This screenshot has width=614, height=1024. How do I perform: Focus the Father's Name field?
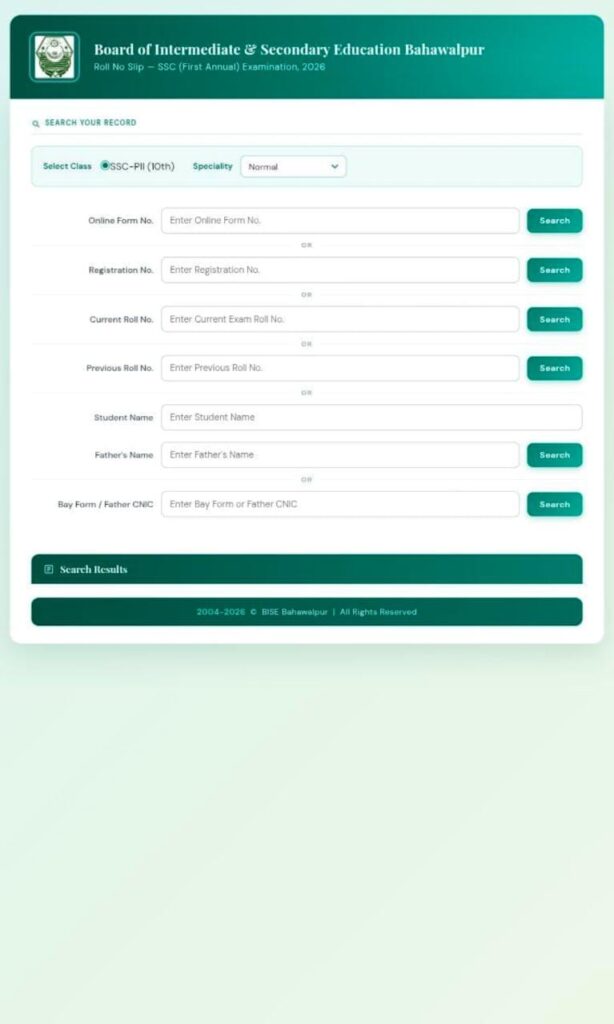pos(340,455)
